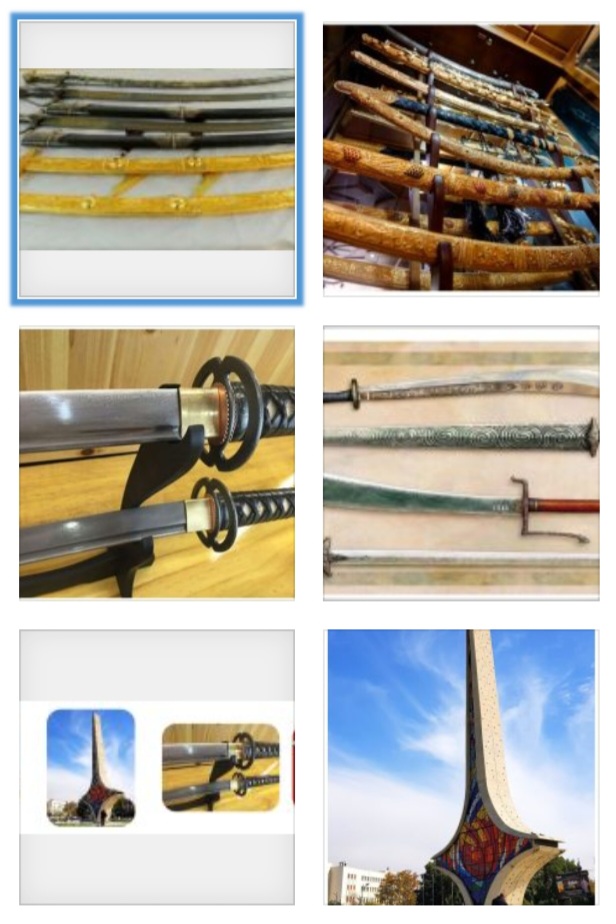Open the katana close-up on black stand
616x924 pixels.
click(x=157, y=463)
